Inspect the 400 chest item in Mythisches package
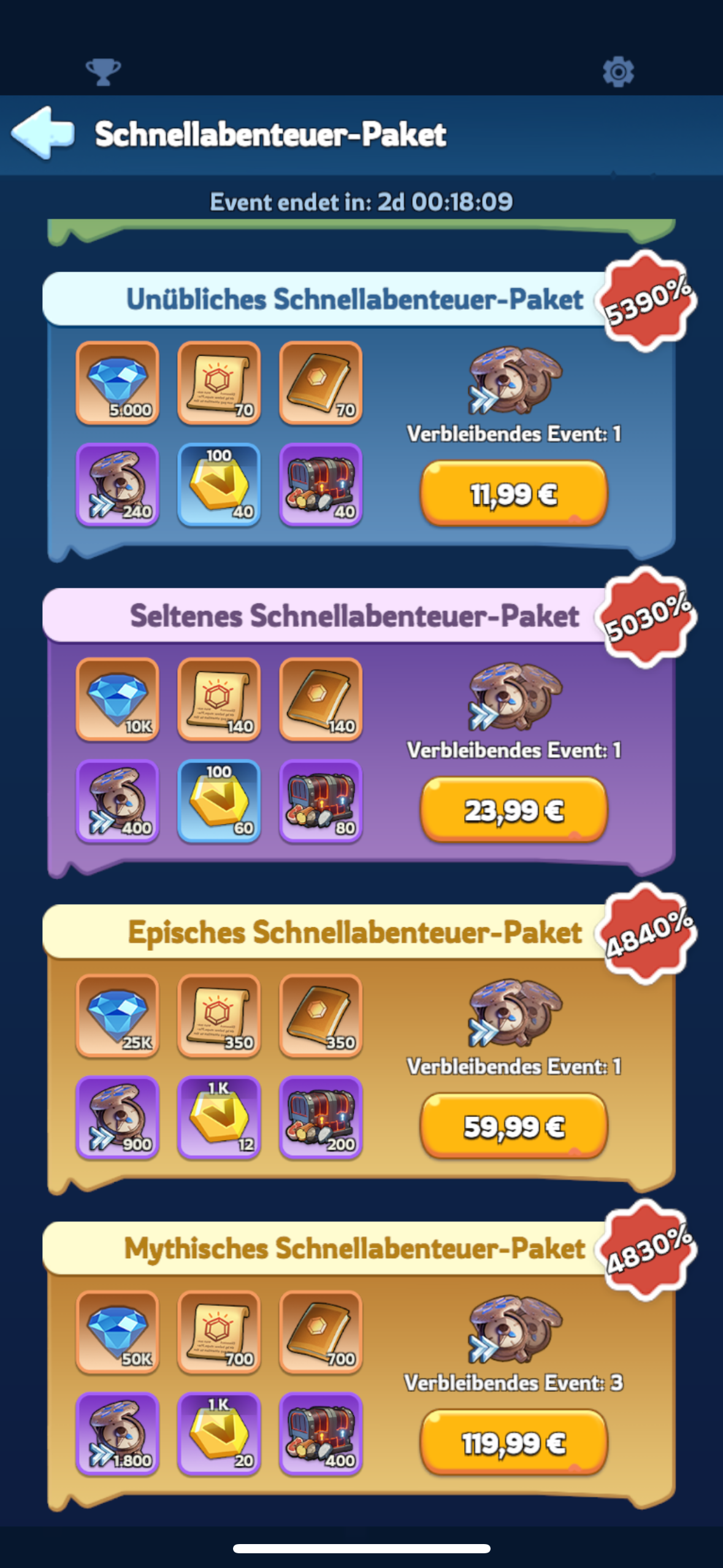 [x=321, y=1434]
